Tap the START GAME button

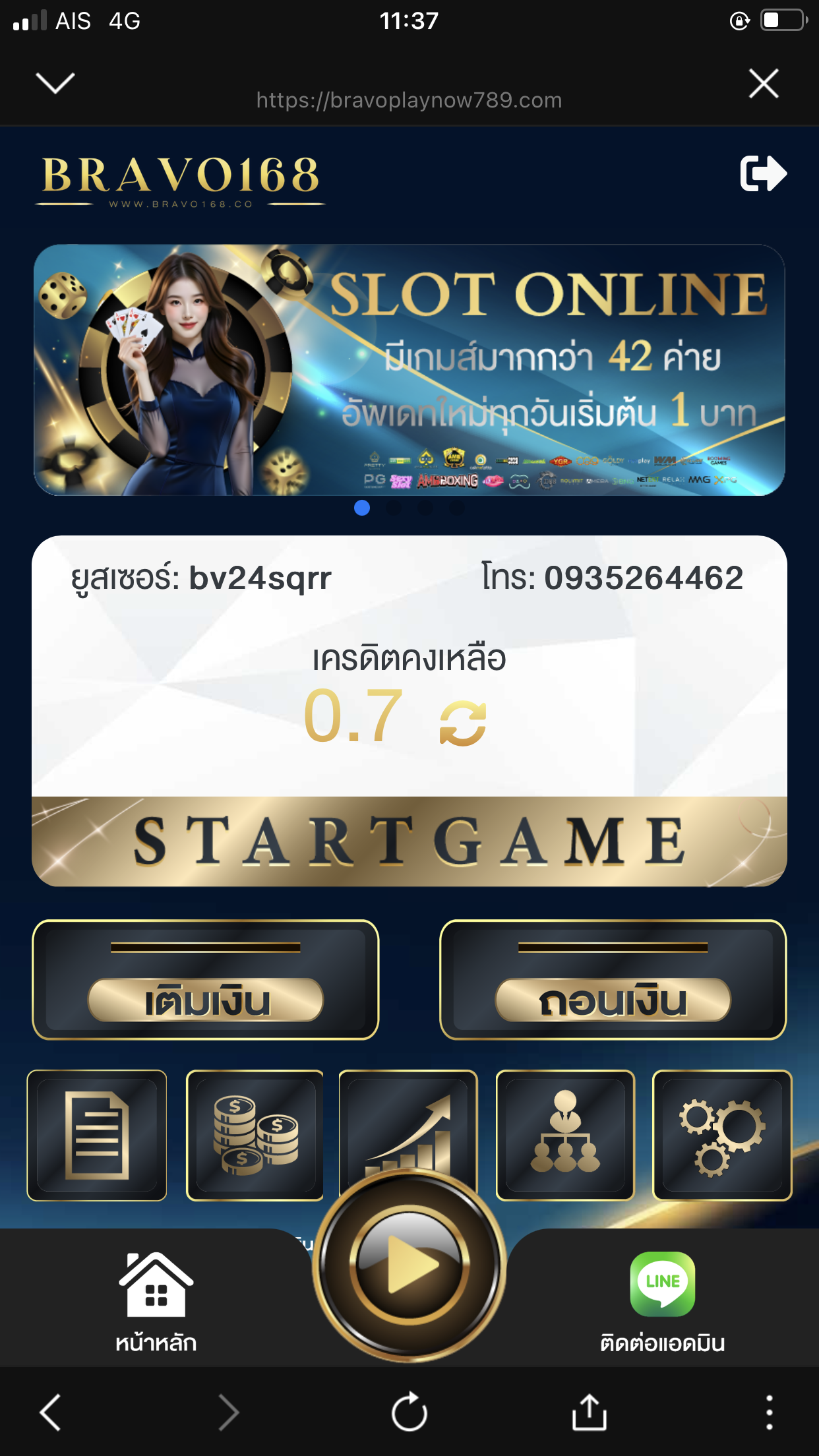click(x=409, y=841)
